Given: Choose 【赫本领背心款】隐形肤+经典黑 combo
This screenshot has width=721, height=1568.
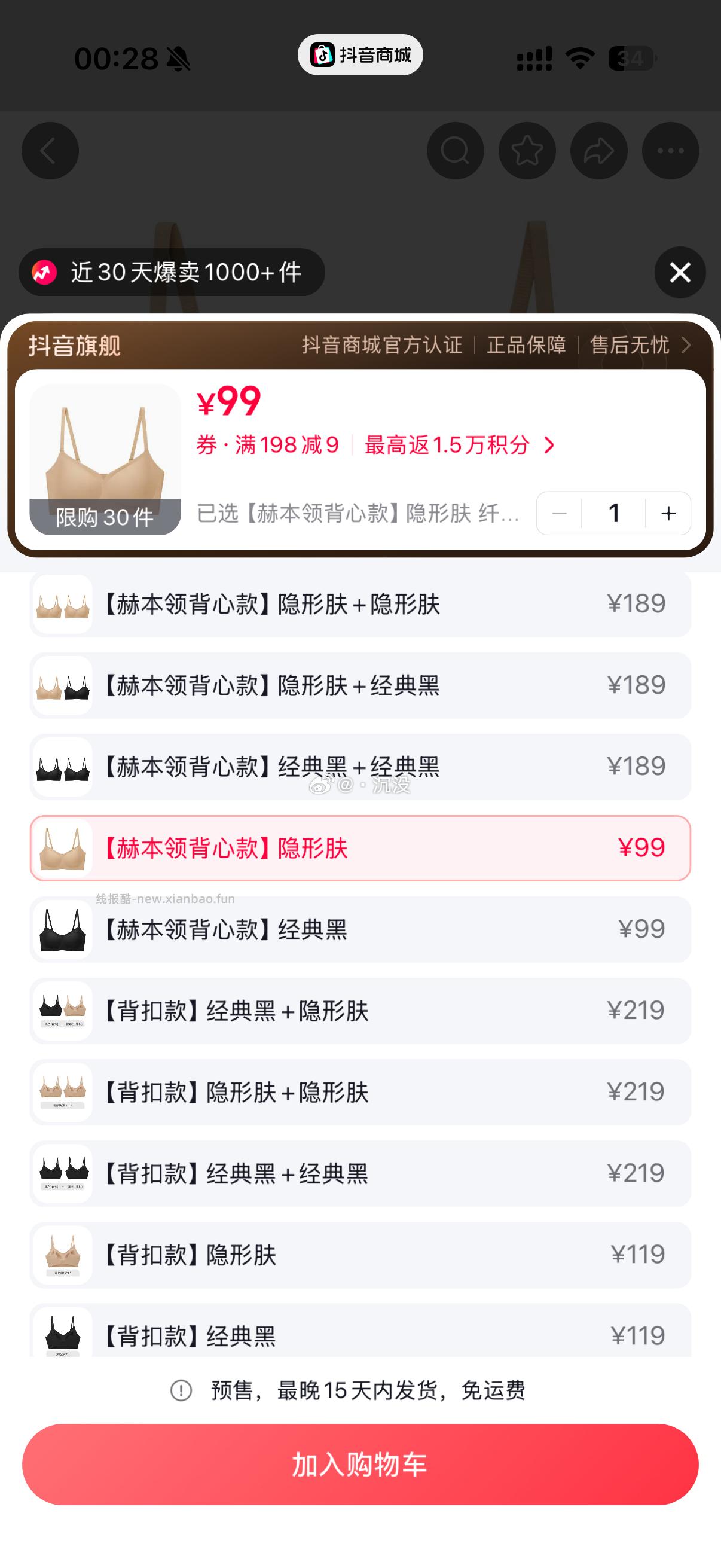Looking at the screenshot, I should coord(360,685).
